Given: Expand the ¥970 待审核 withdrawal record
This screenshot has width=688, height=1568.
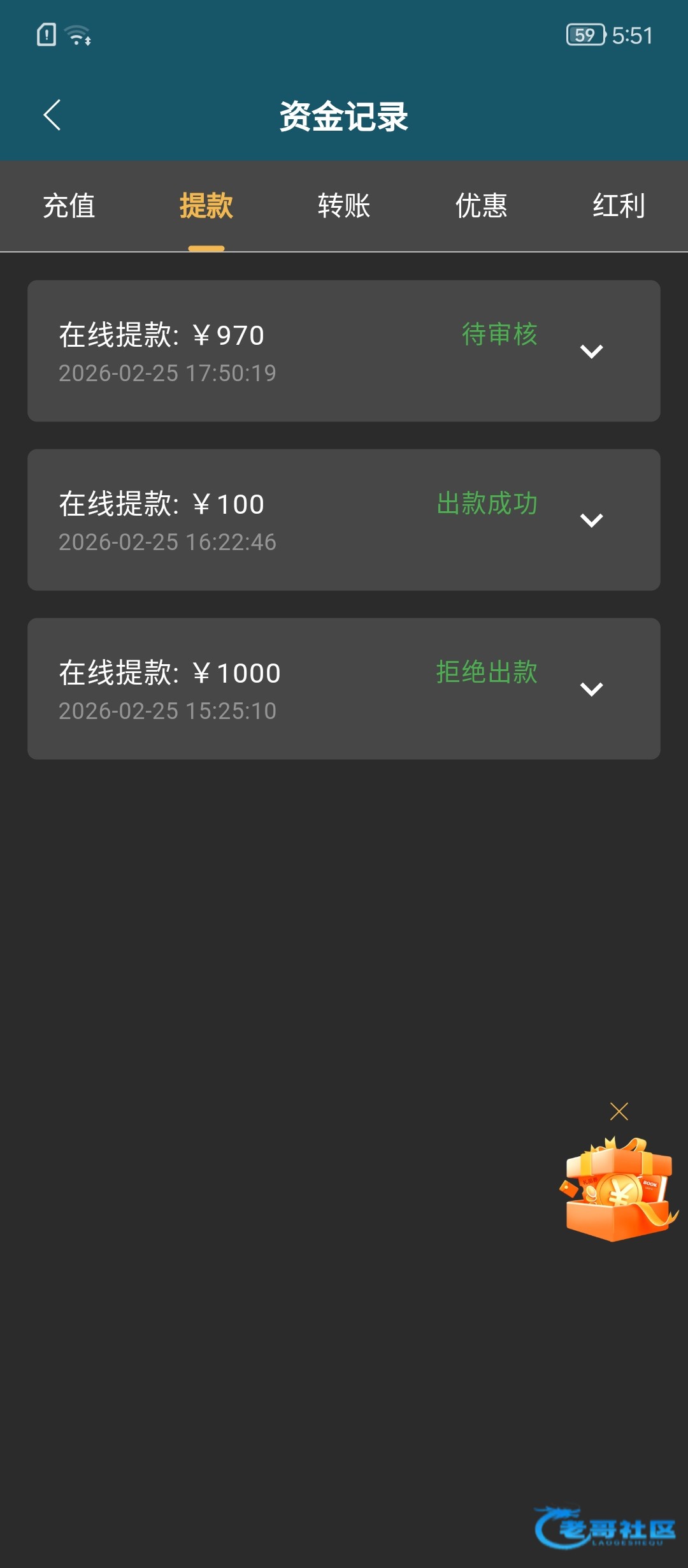Looking at the screenshot, I should coord(591,351).
